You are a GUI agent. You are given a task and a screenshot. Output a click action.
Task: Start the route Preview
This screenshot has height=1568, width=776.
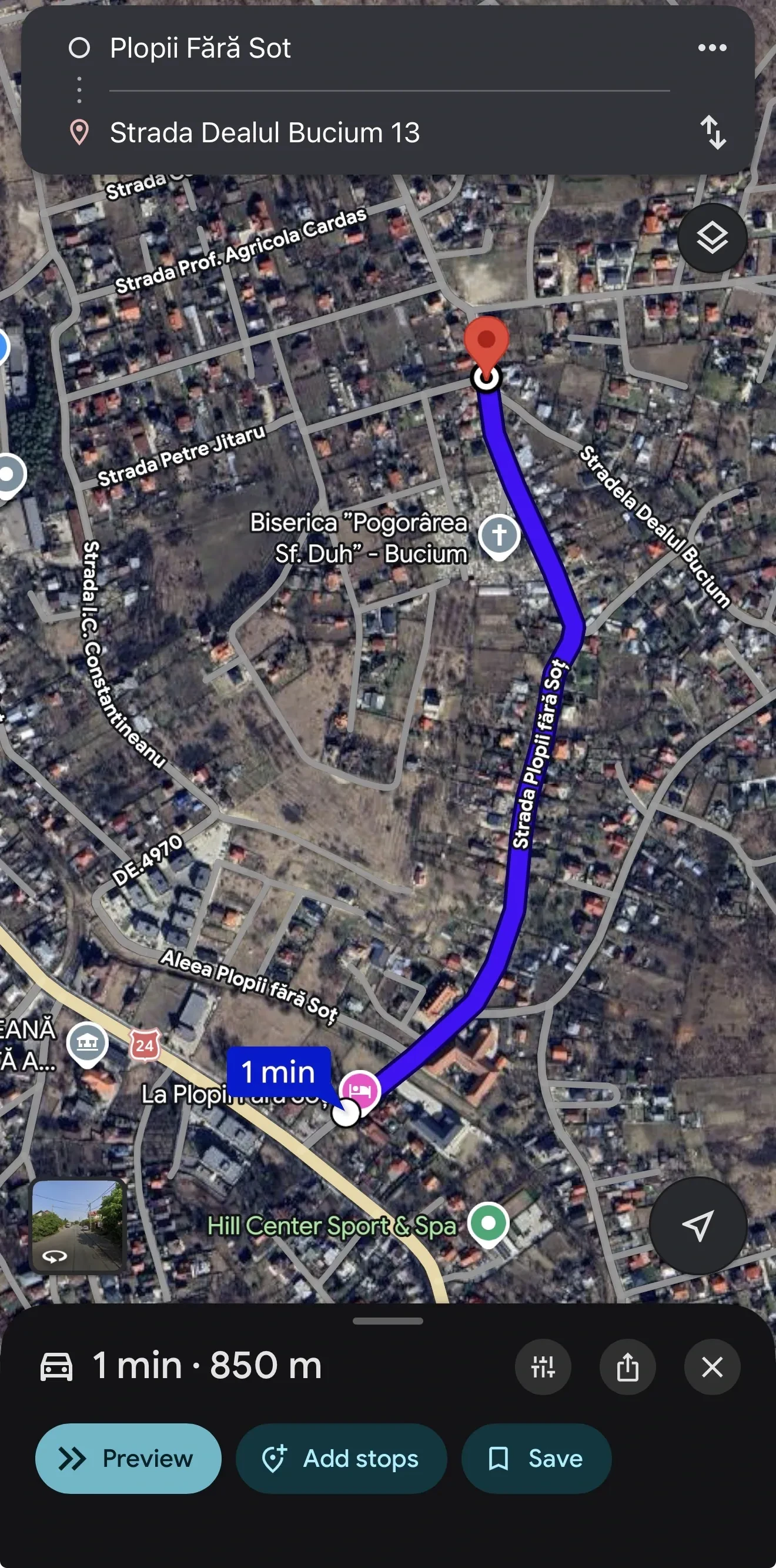(128, 1458)
